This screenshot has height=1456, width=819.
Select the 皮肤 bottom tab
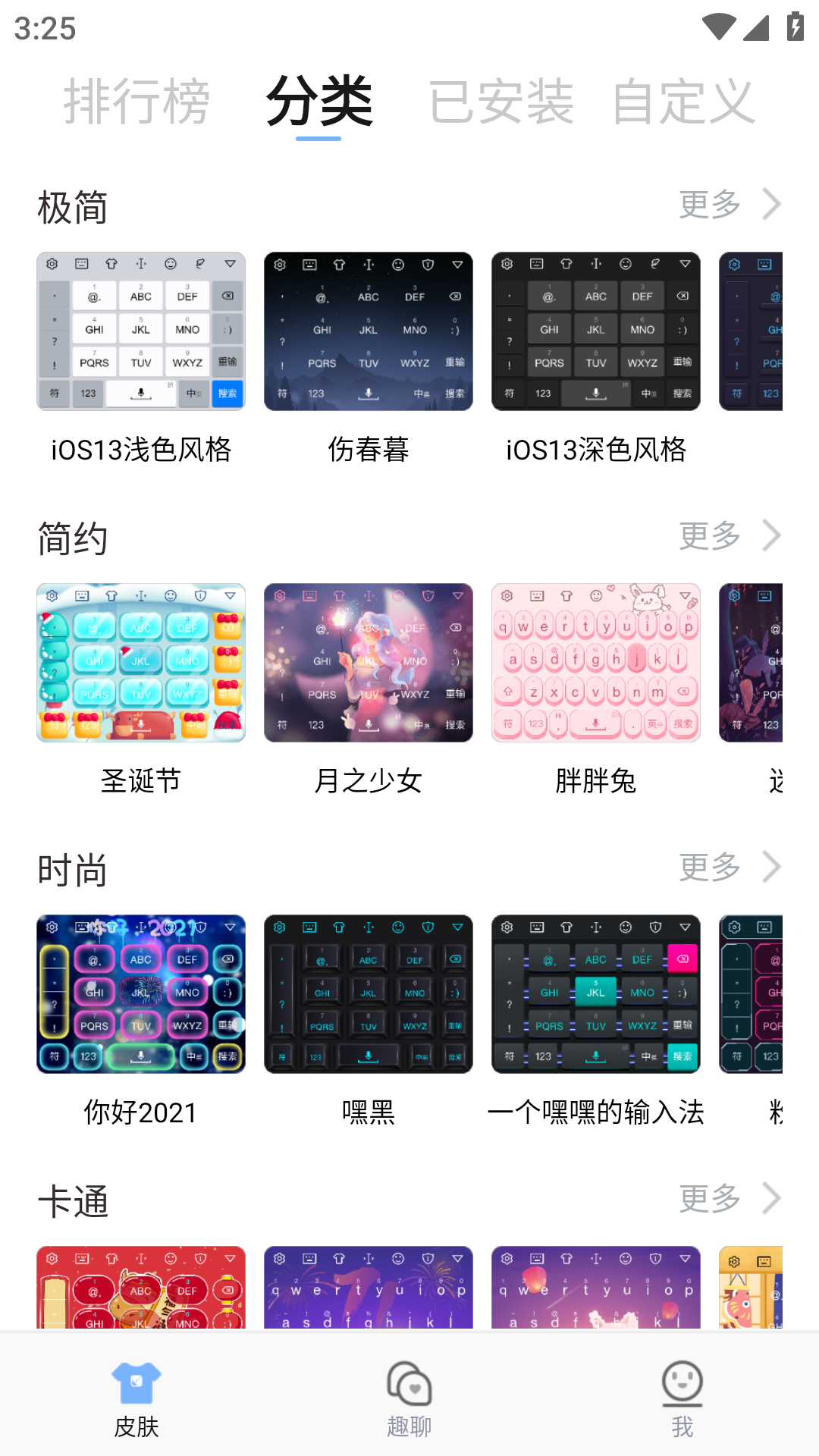[x=136, y=1399]
